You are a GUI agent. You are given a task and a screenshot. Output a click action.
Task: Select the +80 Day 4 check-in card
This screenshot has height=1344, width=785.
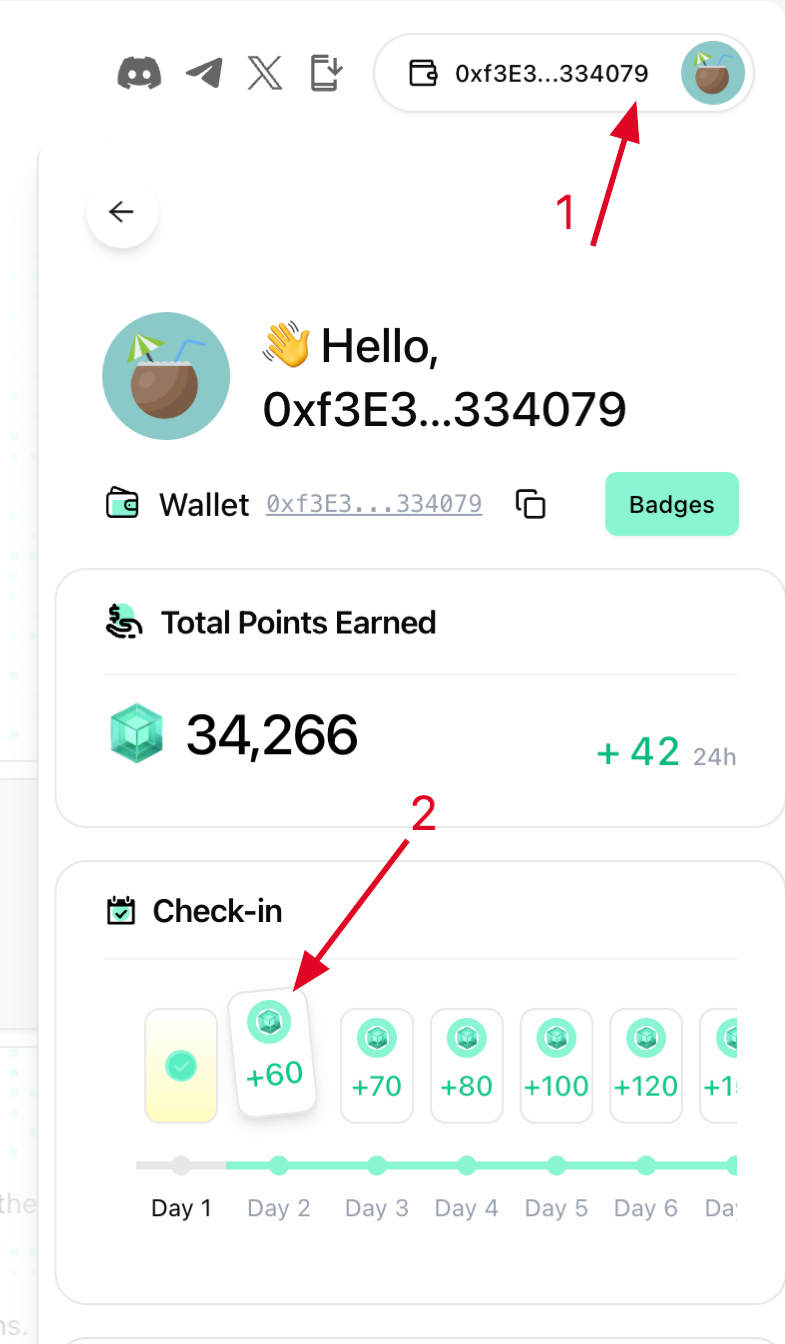[x=466, y=1065]
